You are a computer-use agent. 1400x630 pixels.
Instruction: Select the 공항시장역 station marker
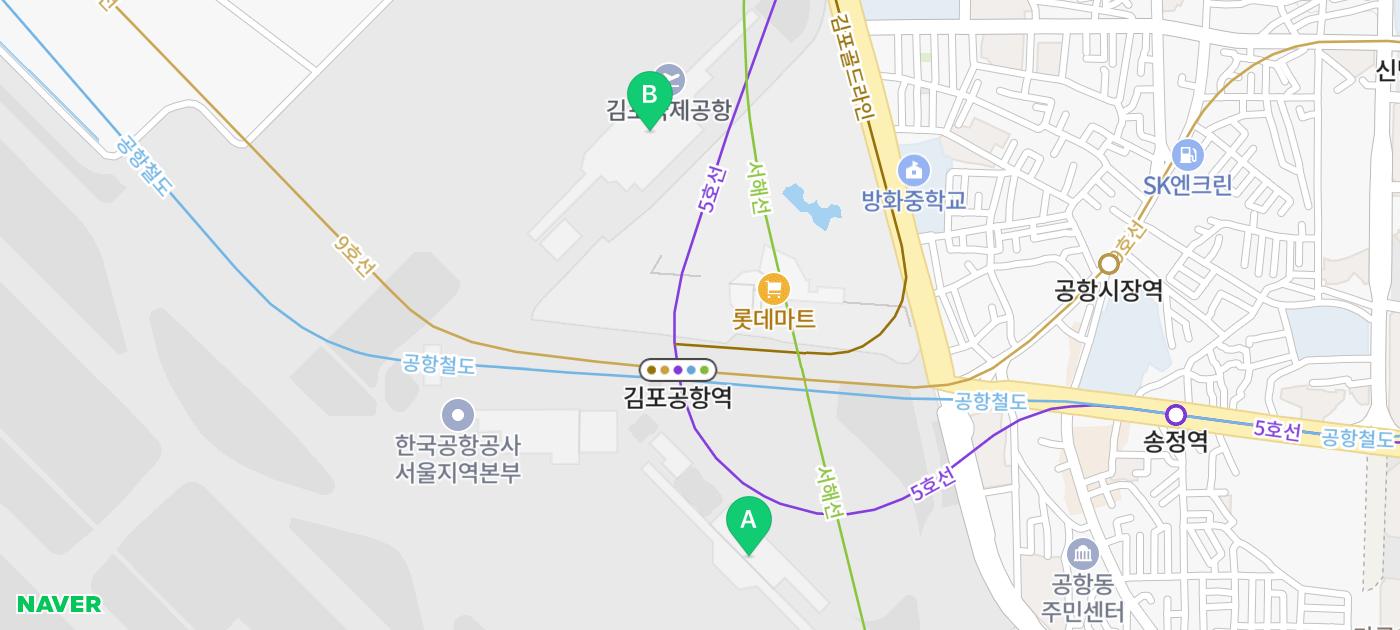pos(1108,264)
